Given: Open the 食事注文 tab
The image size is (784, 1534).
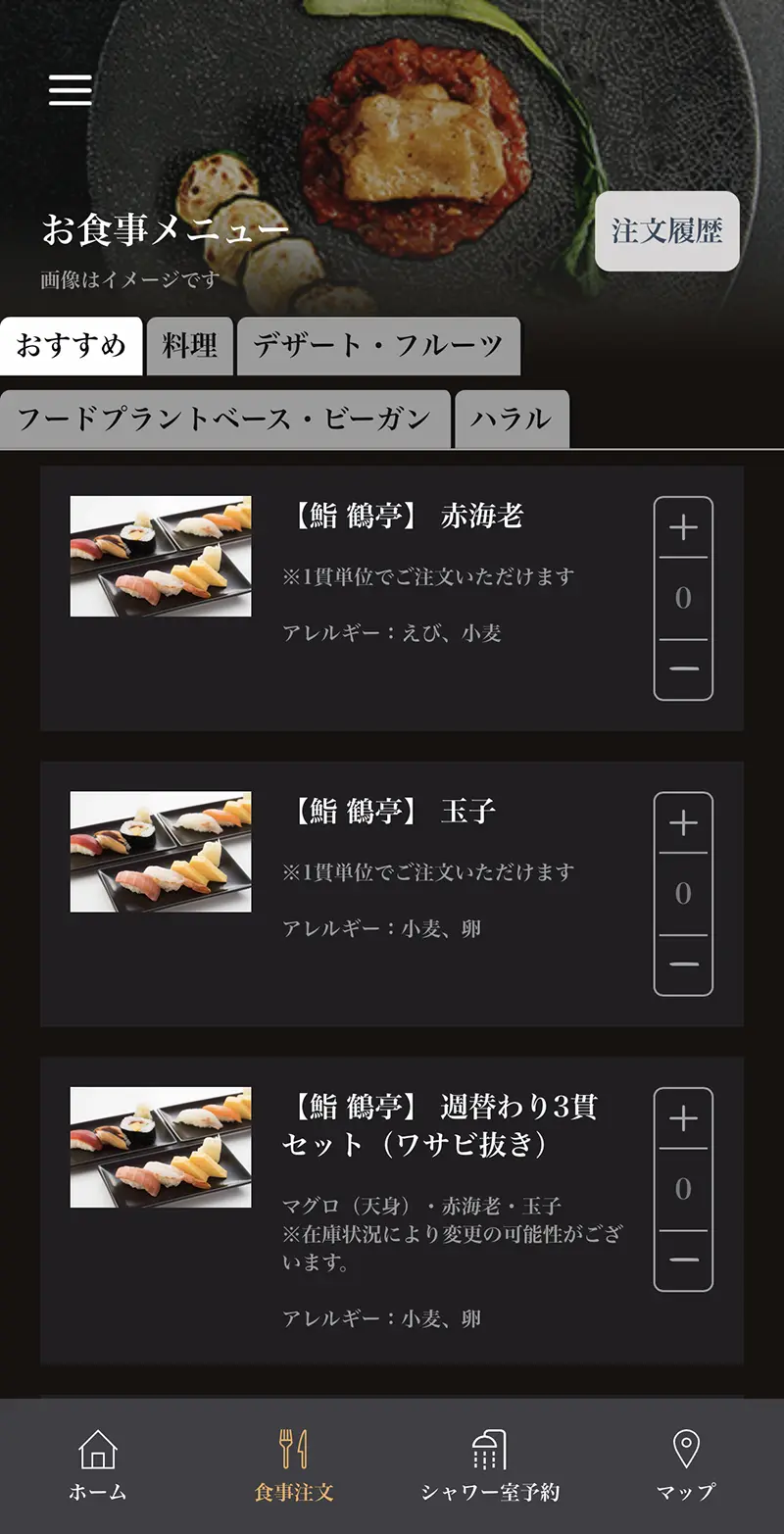Looking at the screenshot, I should (294, 1465).
